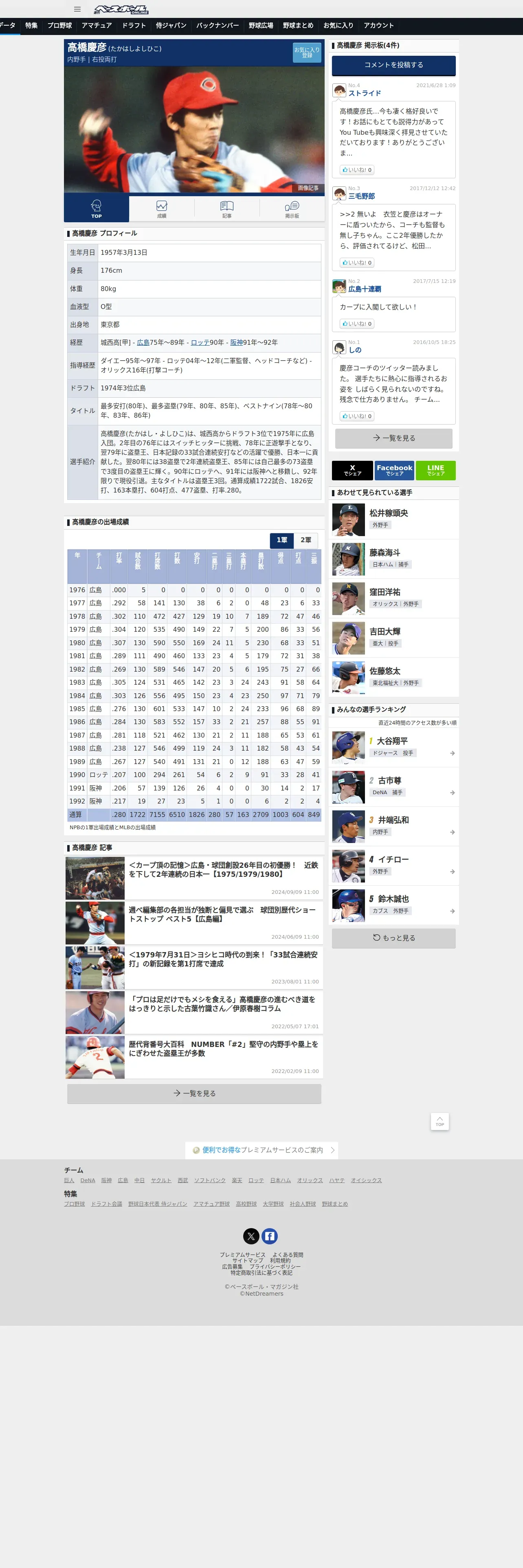Screen dimensions: 523x1568
Task: Switch to the 成績 tab
Action: pos(161,209)
